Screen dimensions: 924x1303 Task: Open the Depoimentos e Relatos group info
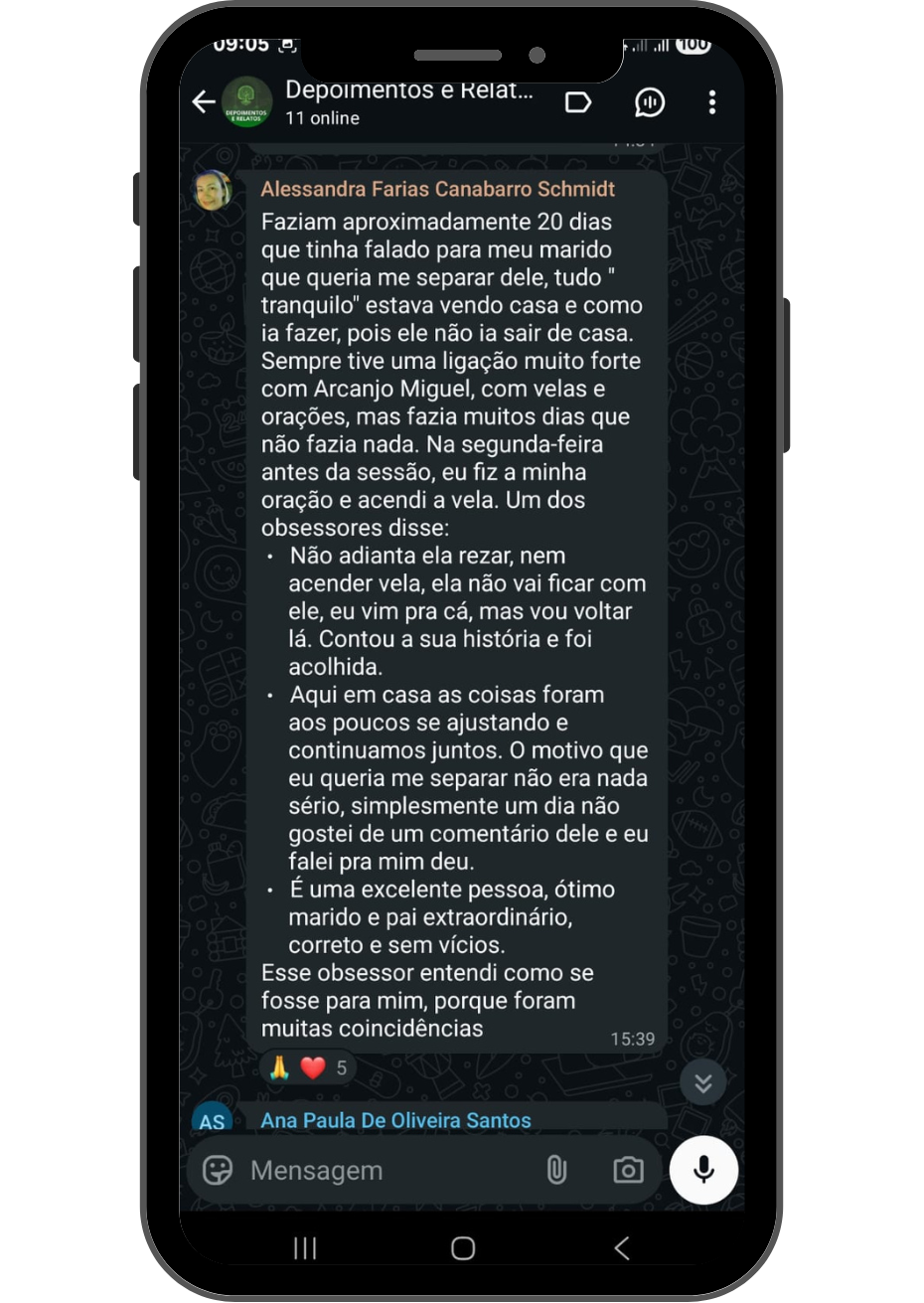(x=407, y=102)
